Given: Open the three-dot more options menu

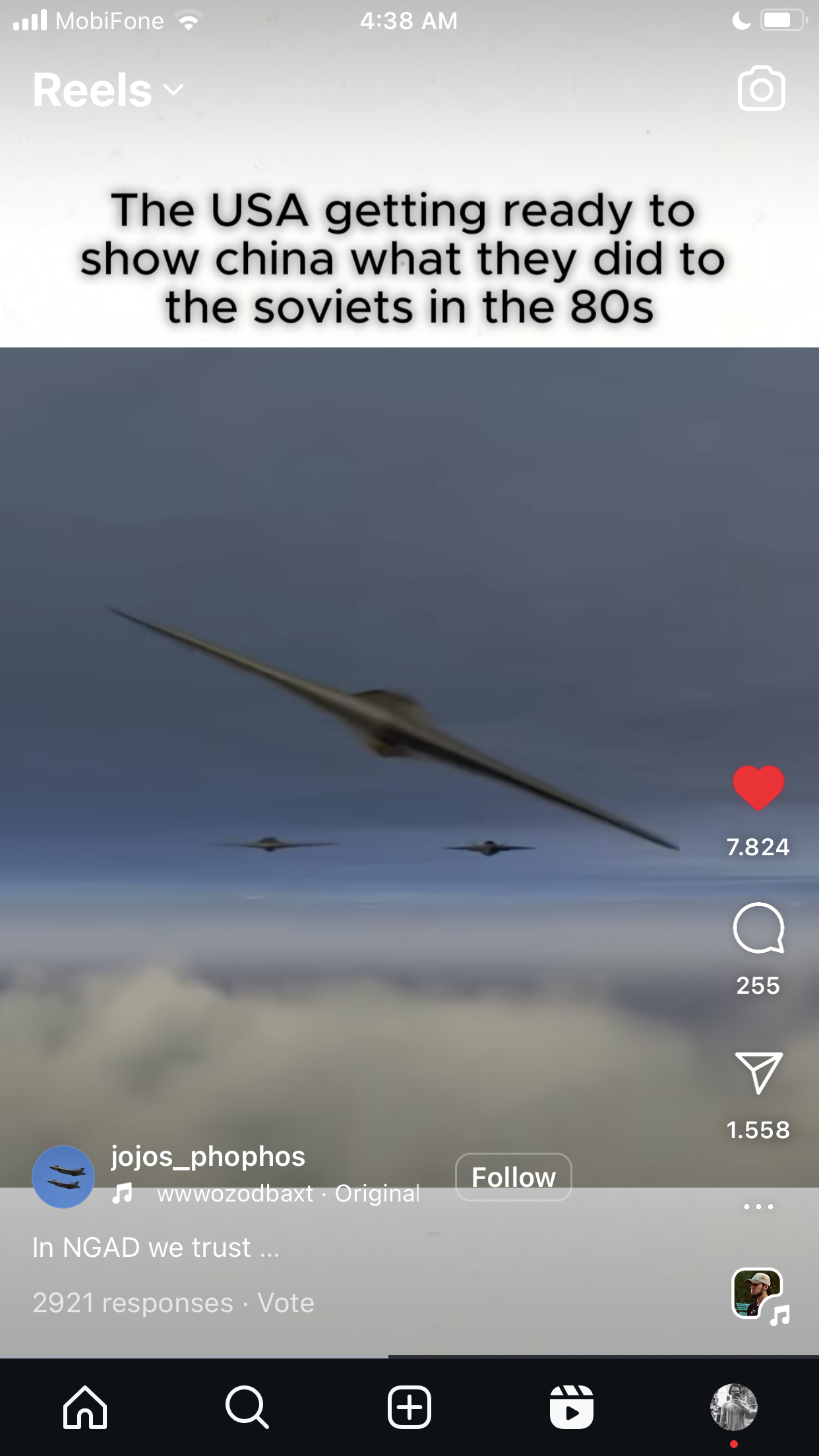Looking at the screenshot, I should [758, 1207].
